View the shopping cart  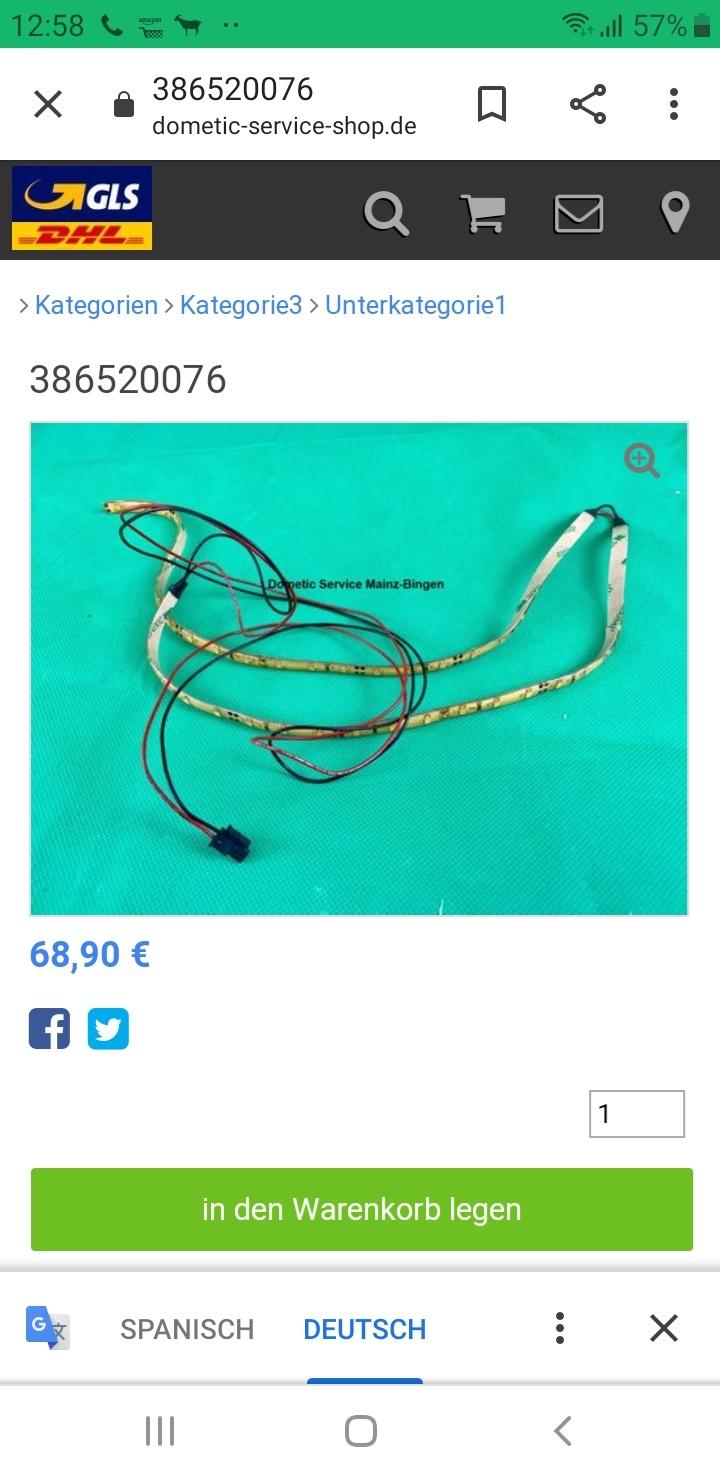pos(482,213)
